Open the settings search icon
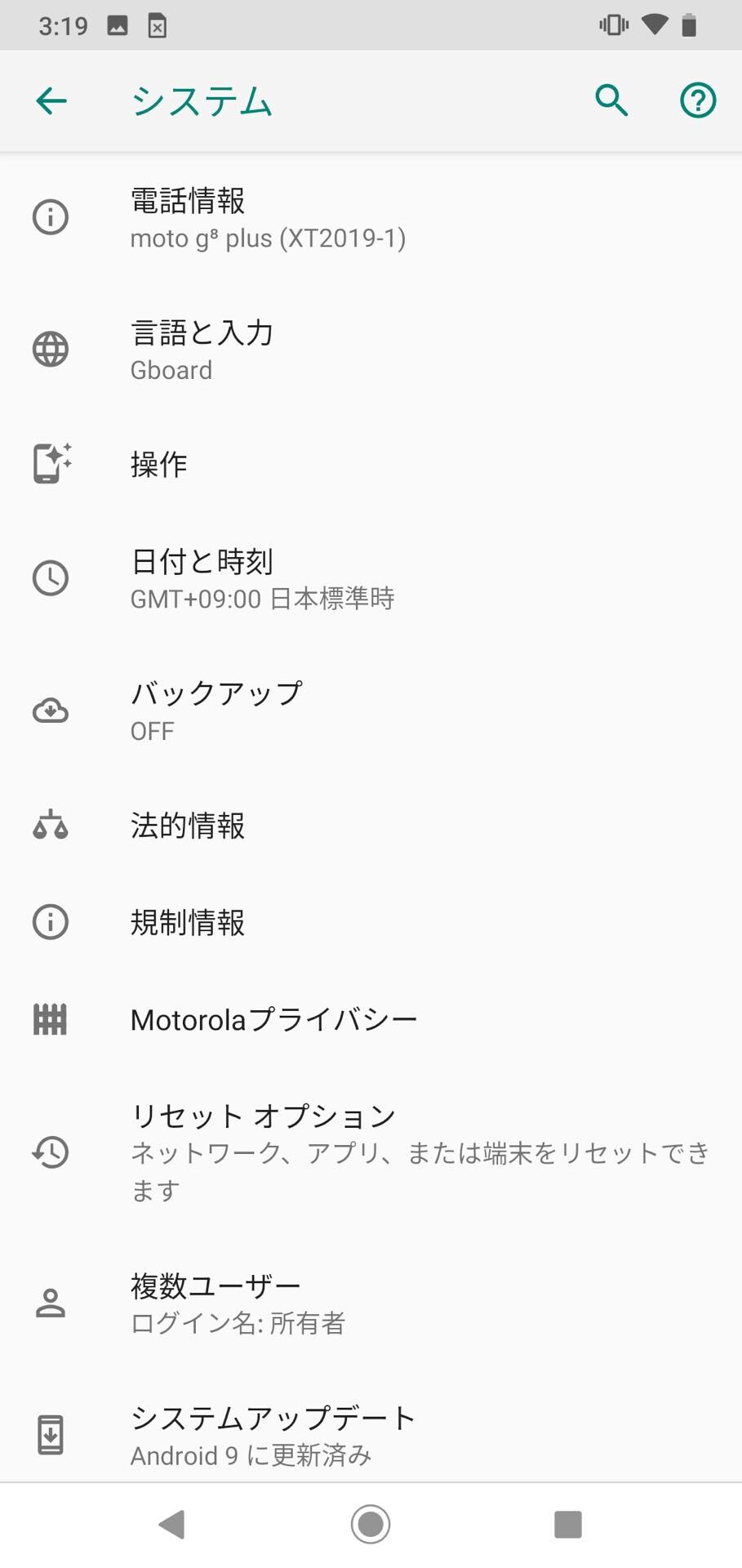742x1568 pixels. point(611,101)
